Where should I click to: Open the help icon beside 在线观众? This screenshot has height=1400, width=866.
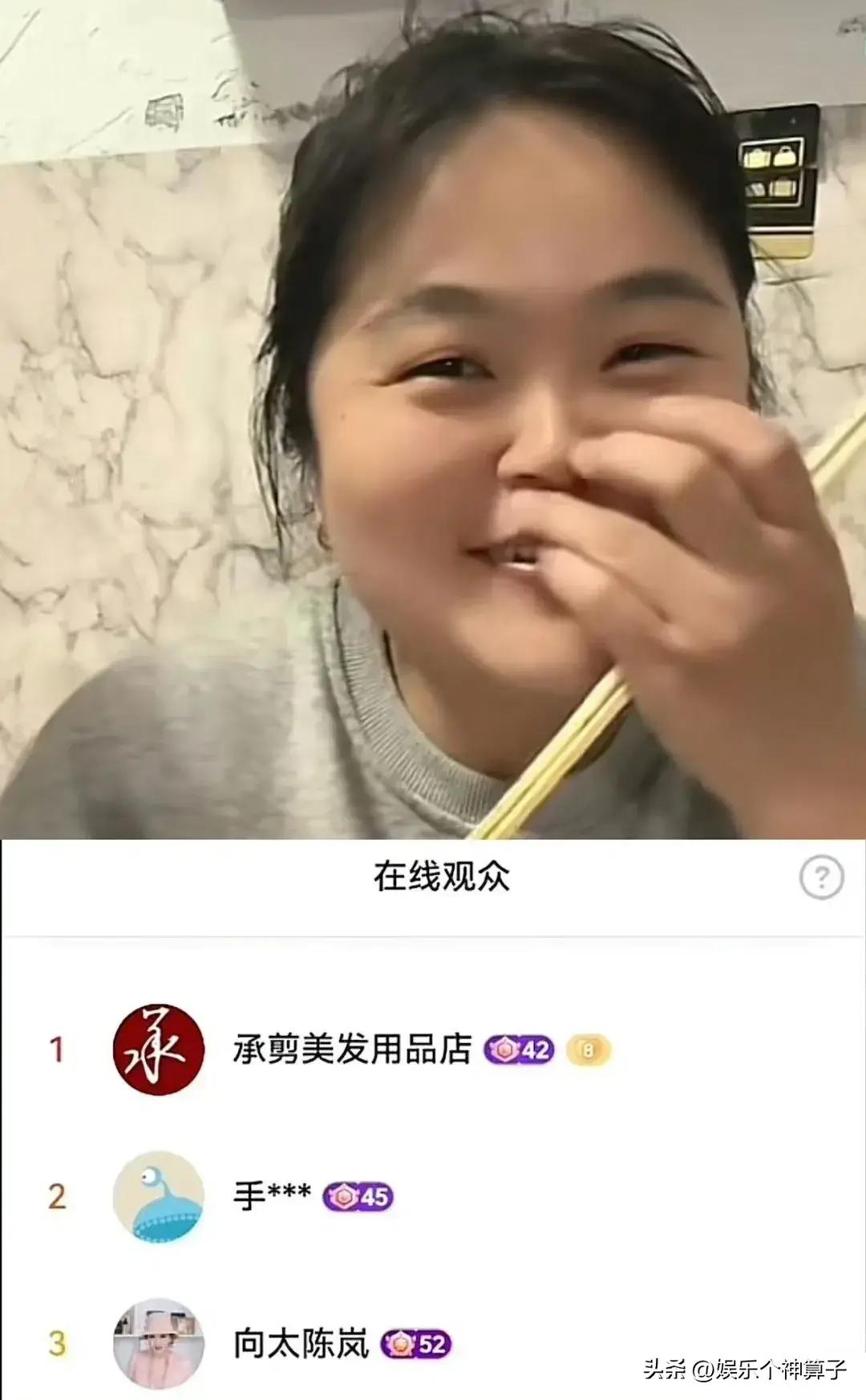tap(821, 878)
